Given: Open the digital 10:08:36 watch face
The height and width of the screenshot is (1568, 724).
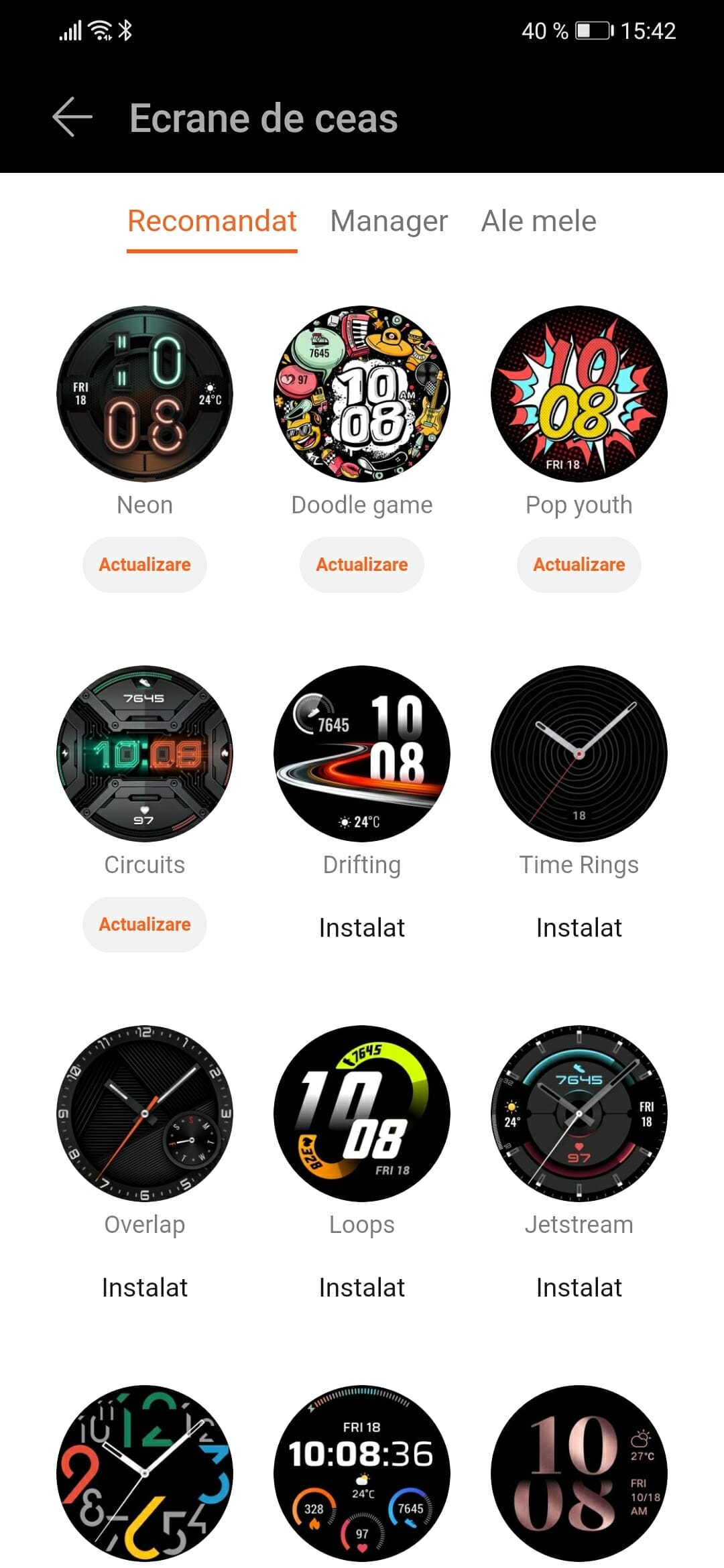Looking at the screenshot, I should click(362, 1472).
